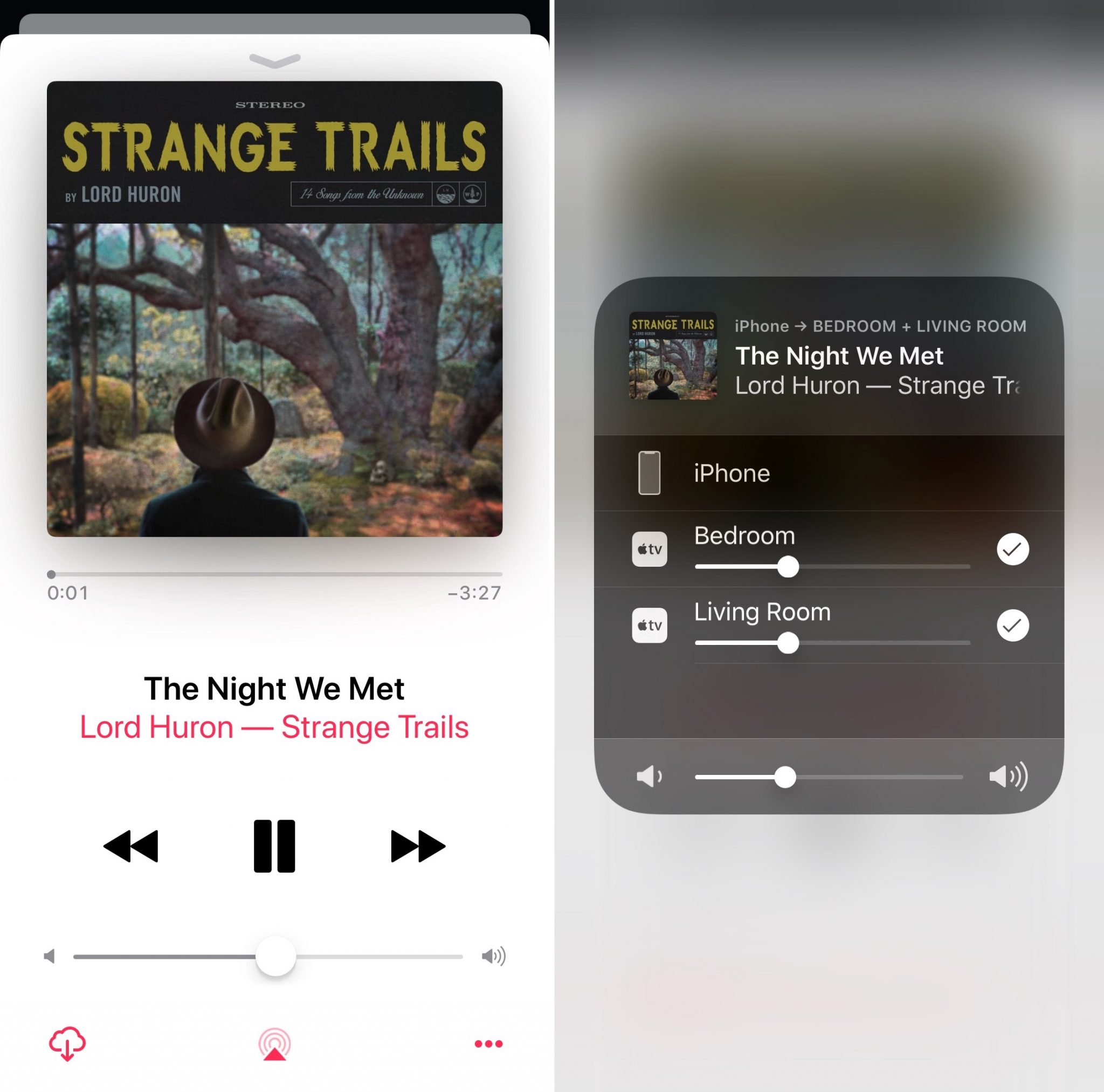The width and height of the screenshot is (1104, 1092).
Task: Download the song with the cloud icon
Action: point(67,1043)
